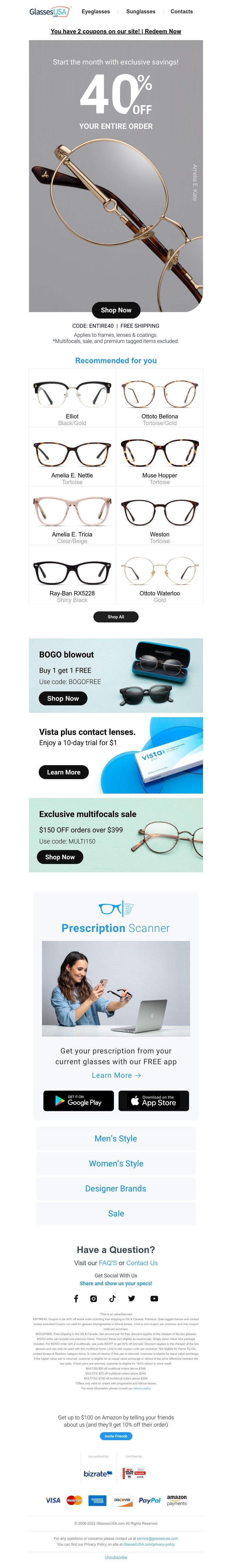Tap the Invite Friends button
The width and height of the screenshot is (232, 1568).
pos(115,1435)
